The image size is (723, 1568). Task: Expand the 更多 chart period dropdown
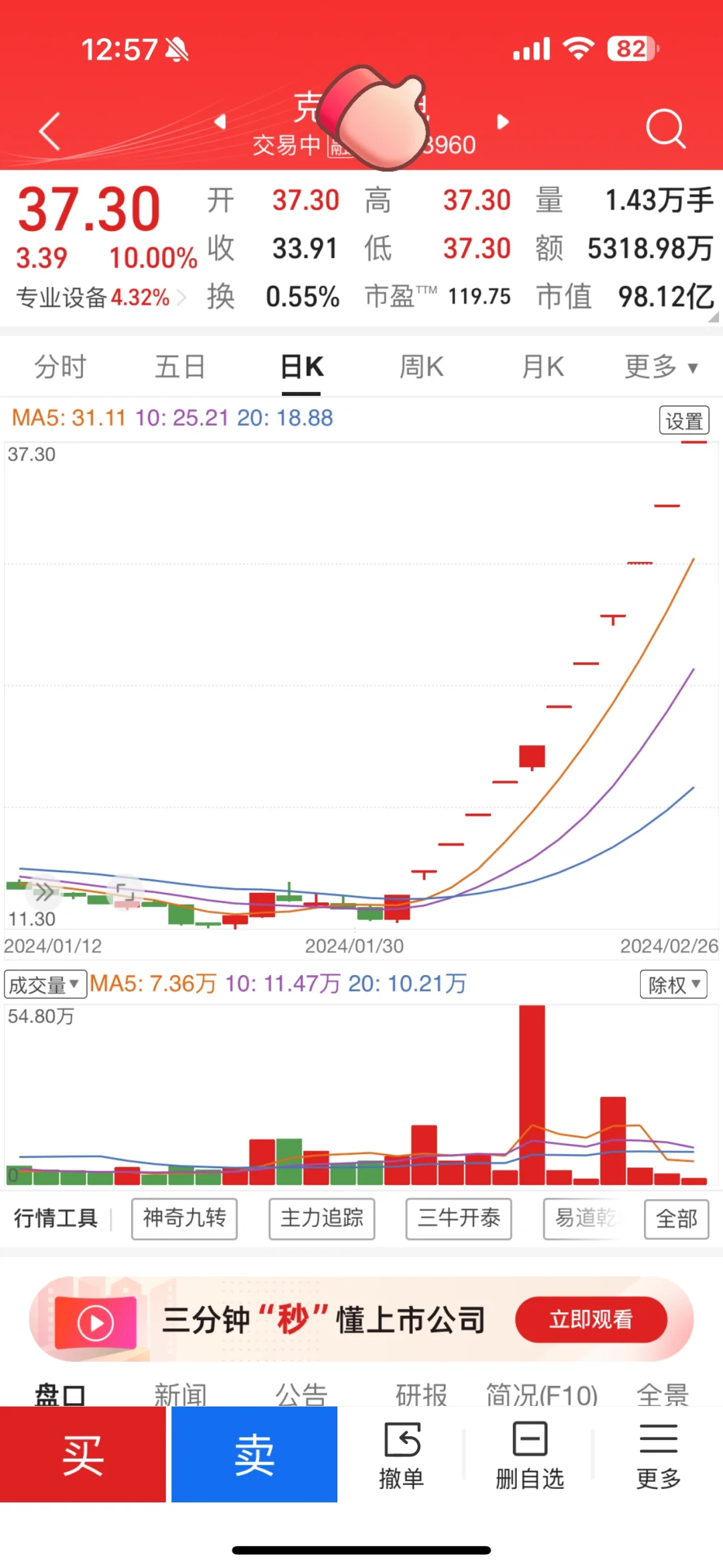click(x=661, y=367)
